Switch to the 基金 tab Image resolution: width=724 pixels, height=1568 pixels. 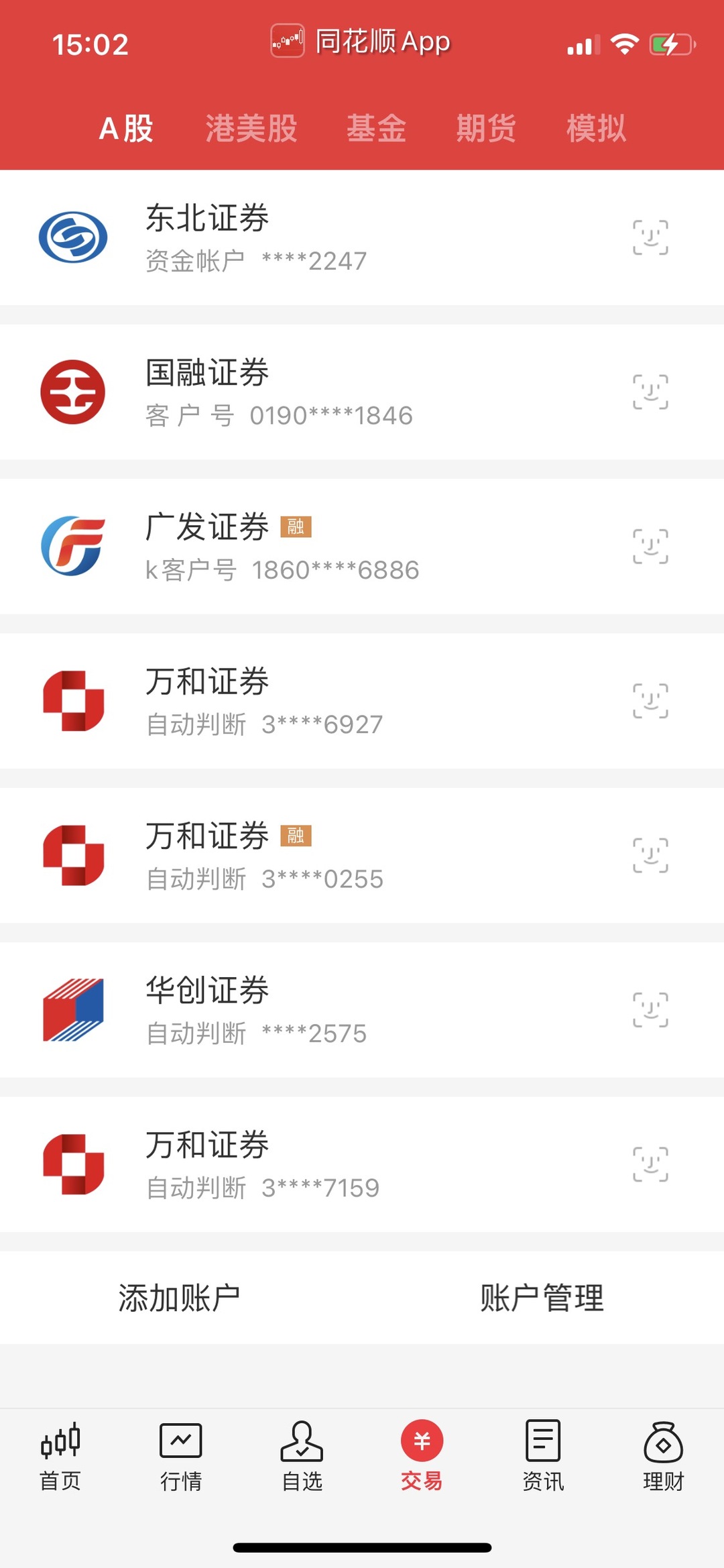coord(376,128)
